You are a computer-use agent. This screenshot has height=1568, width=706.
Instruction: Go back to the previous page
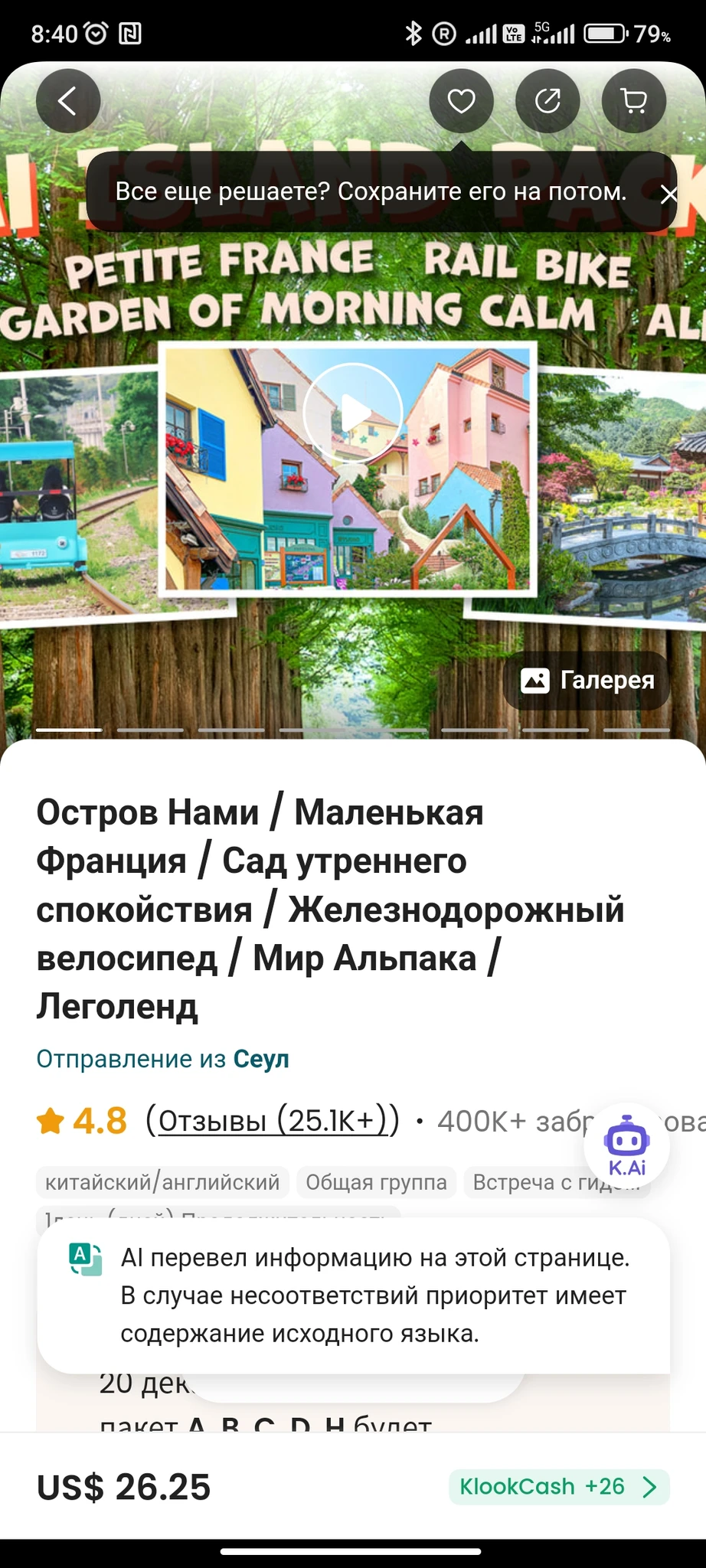coord(68,101)
